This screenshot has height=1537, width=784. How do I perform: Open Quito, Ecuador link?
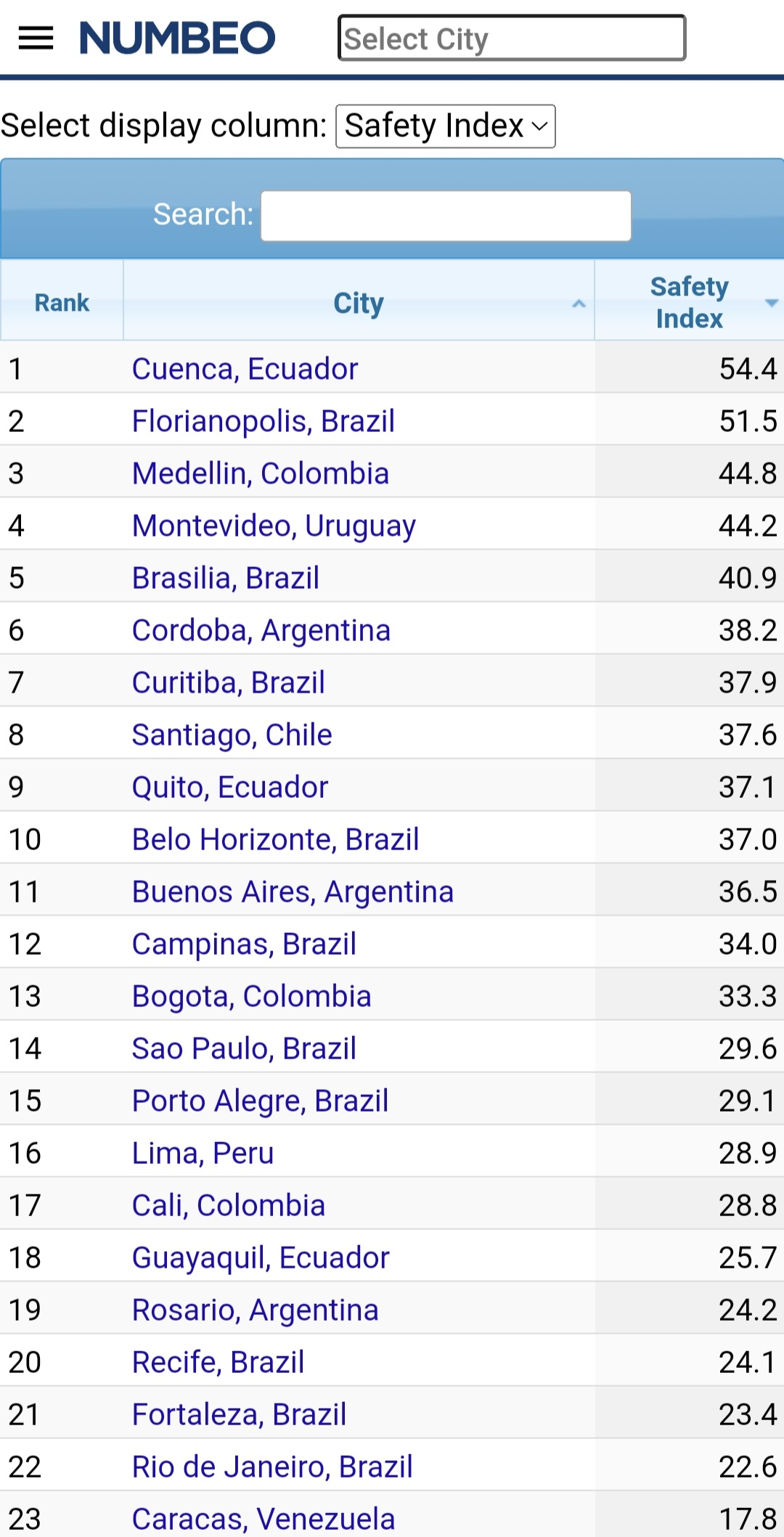point(229,787)
